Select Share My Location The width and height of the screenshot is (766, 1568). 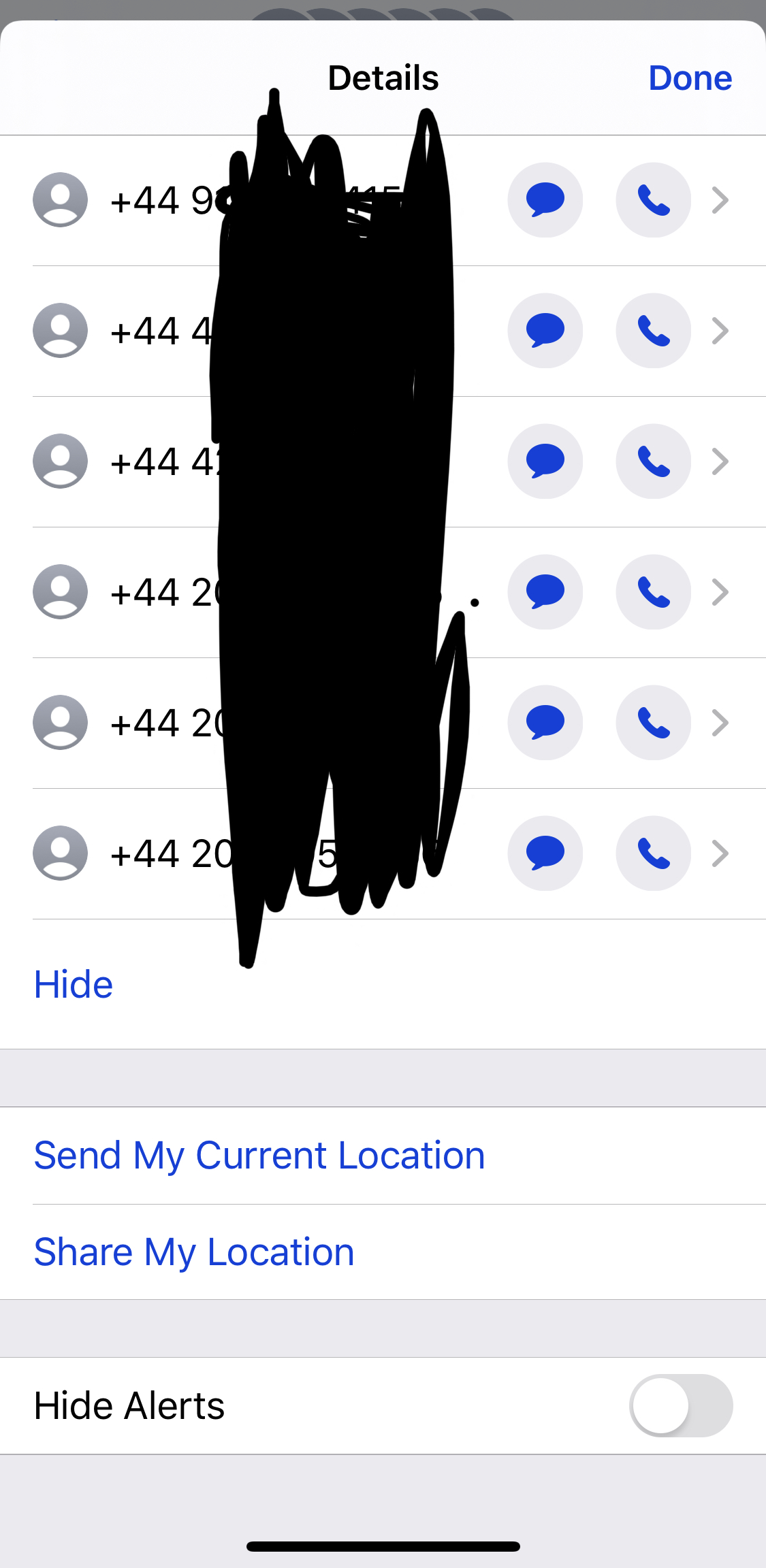[x=194, y=1252]
